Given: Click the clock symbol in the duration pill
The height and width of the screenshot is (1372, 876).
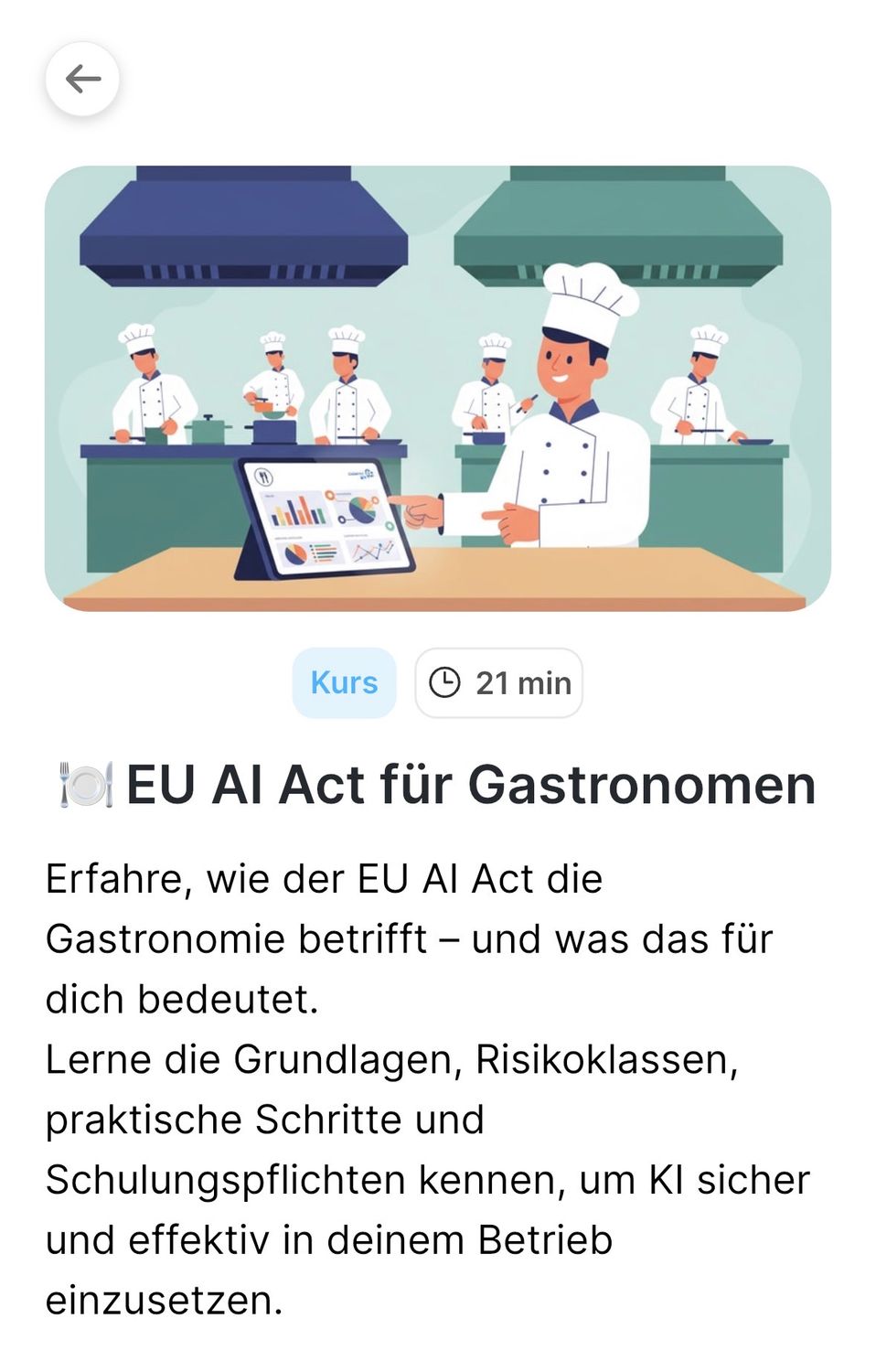Looking at the screenshot, I should [x=447, y=682].
